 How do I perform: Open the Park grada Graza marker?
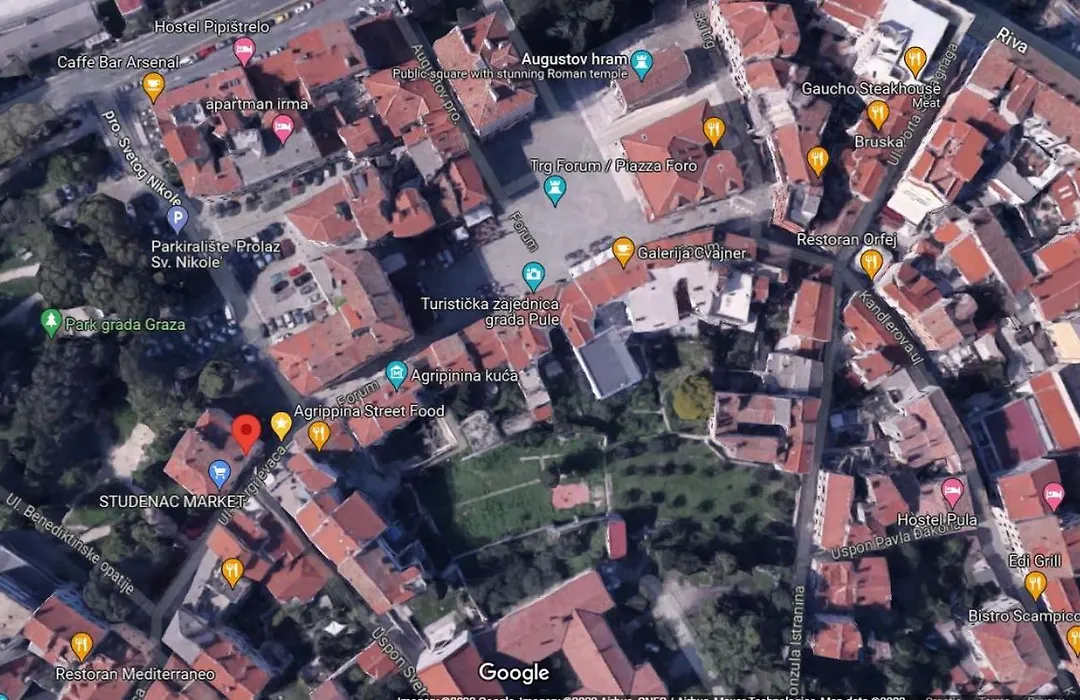[x=51, y=322]
